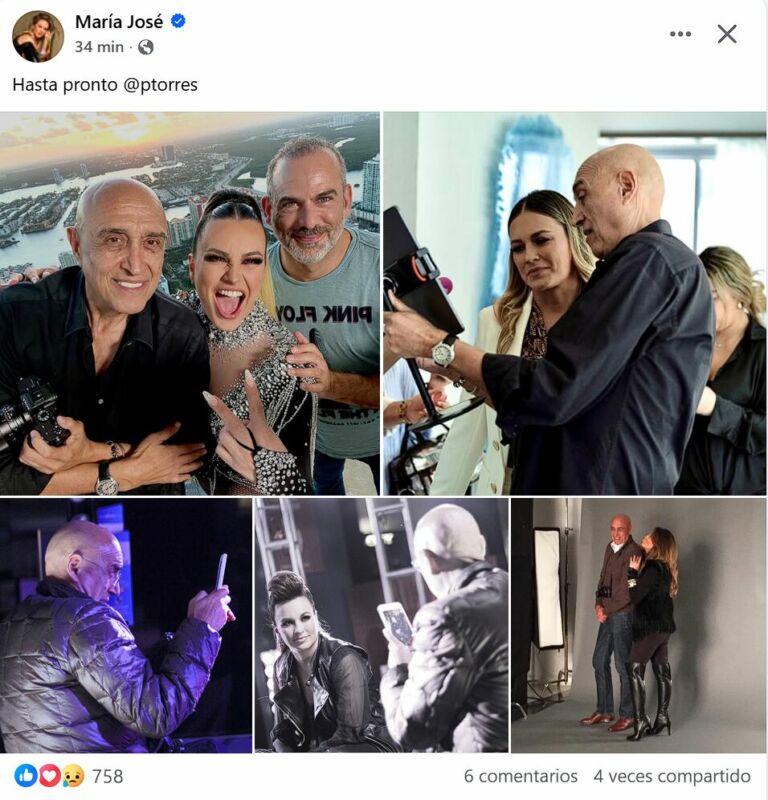
Task: Tap the 34 min timestamp link
Action: 99,47
